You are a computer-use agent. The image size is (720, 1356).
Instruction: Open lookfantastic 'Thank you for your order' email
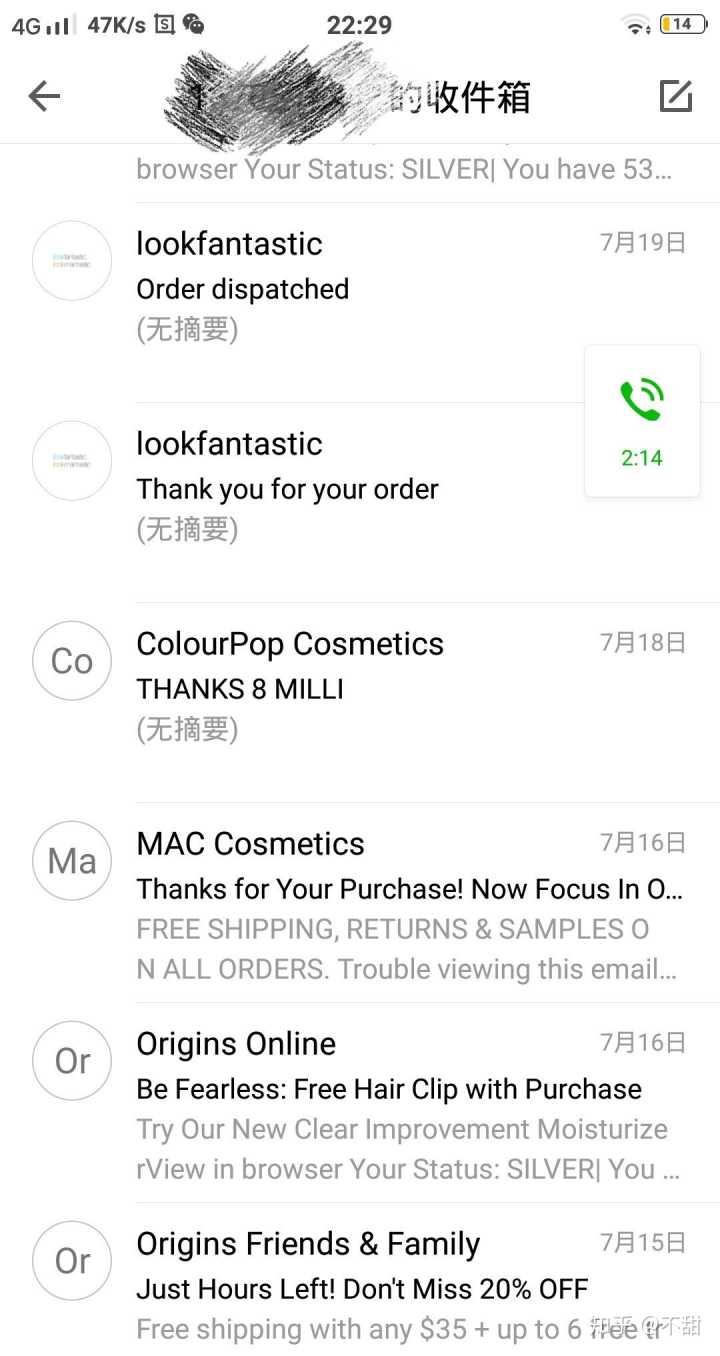(330, 489)
